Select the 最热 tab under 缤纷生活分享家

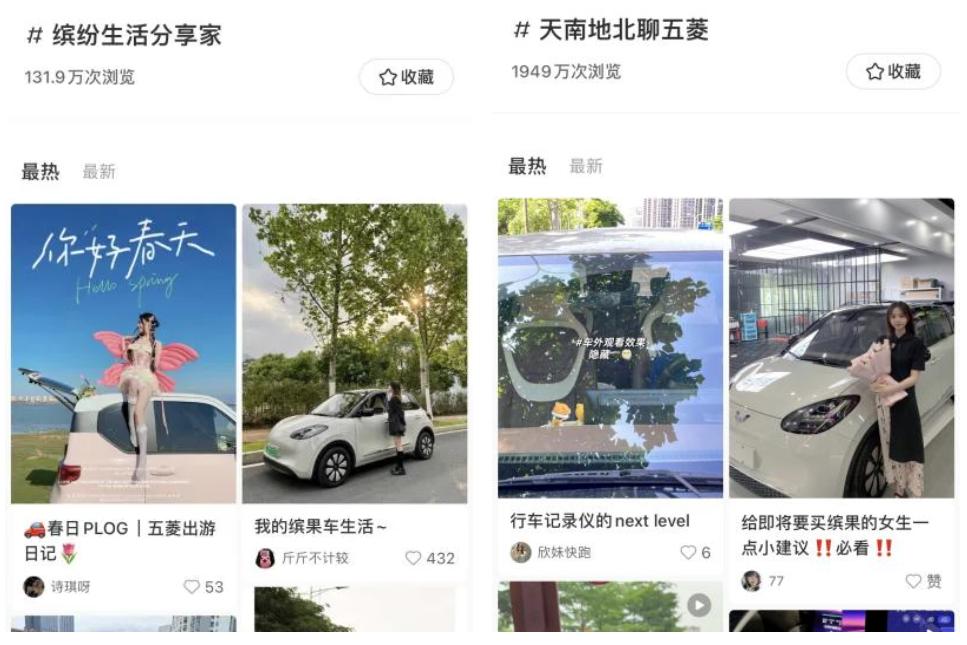click(40, 172)
